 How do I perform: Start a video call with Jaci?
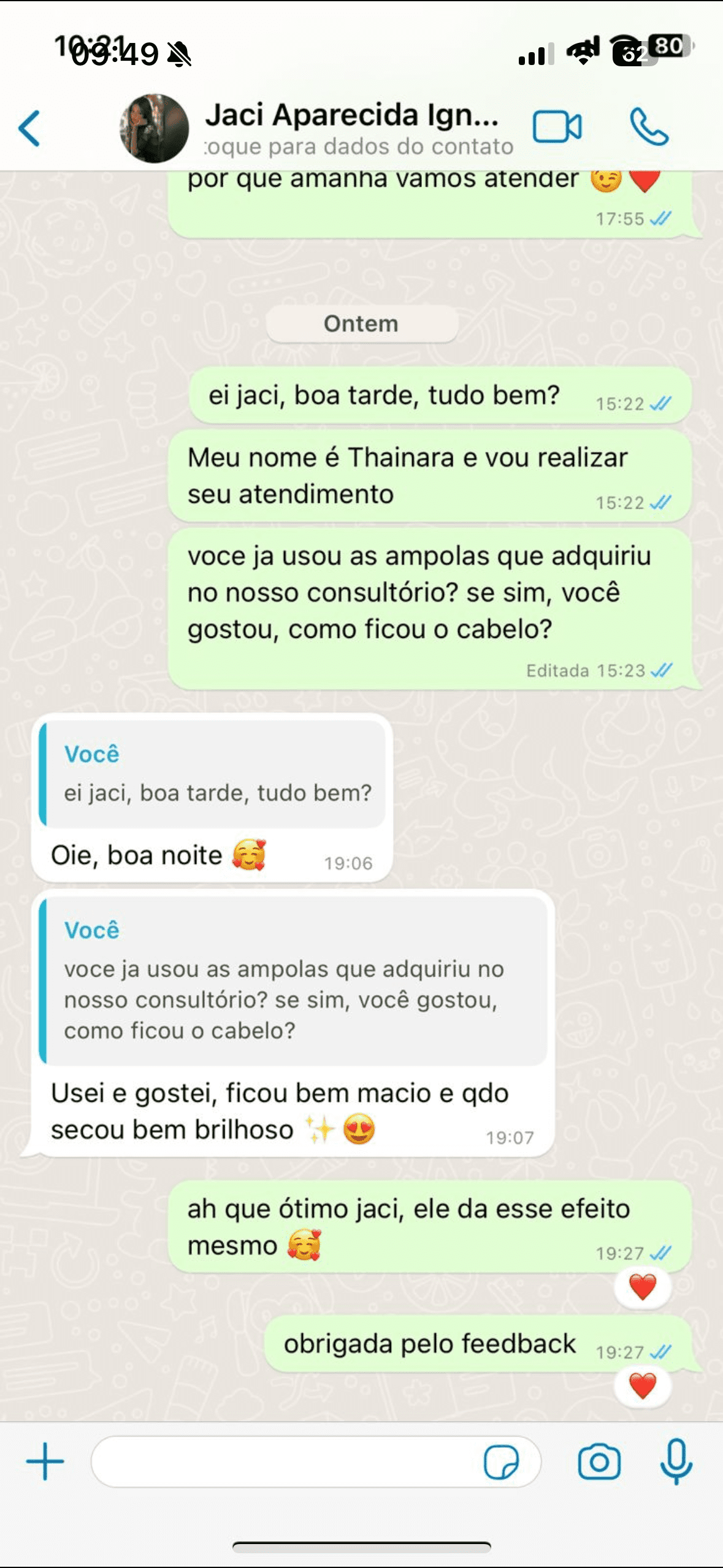click(x=557, y=127)
